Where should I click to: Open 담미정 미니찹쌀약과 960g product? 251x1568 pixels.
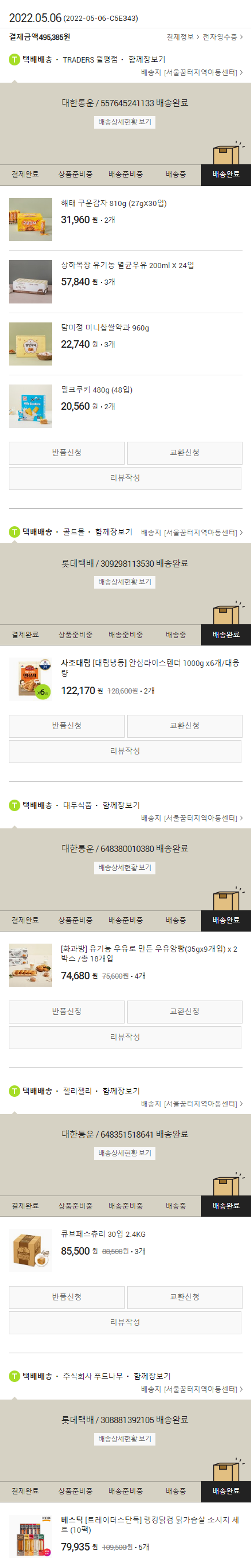click(x=104, y=328)
